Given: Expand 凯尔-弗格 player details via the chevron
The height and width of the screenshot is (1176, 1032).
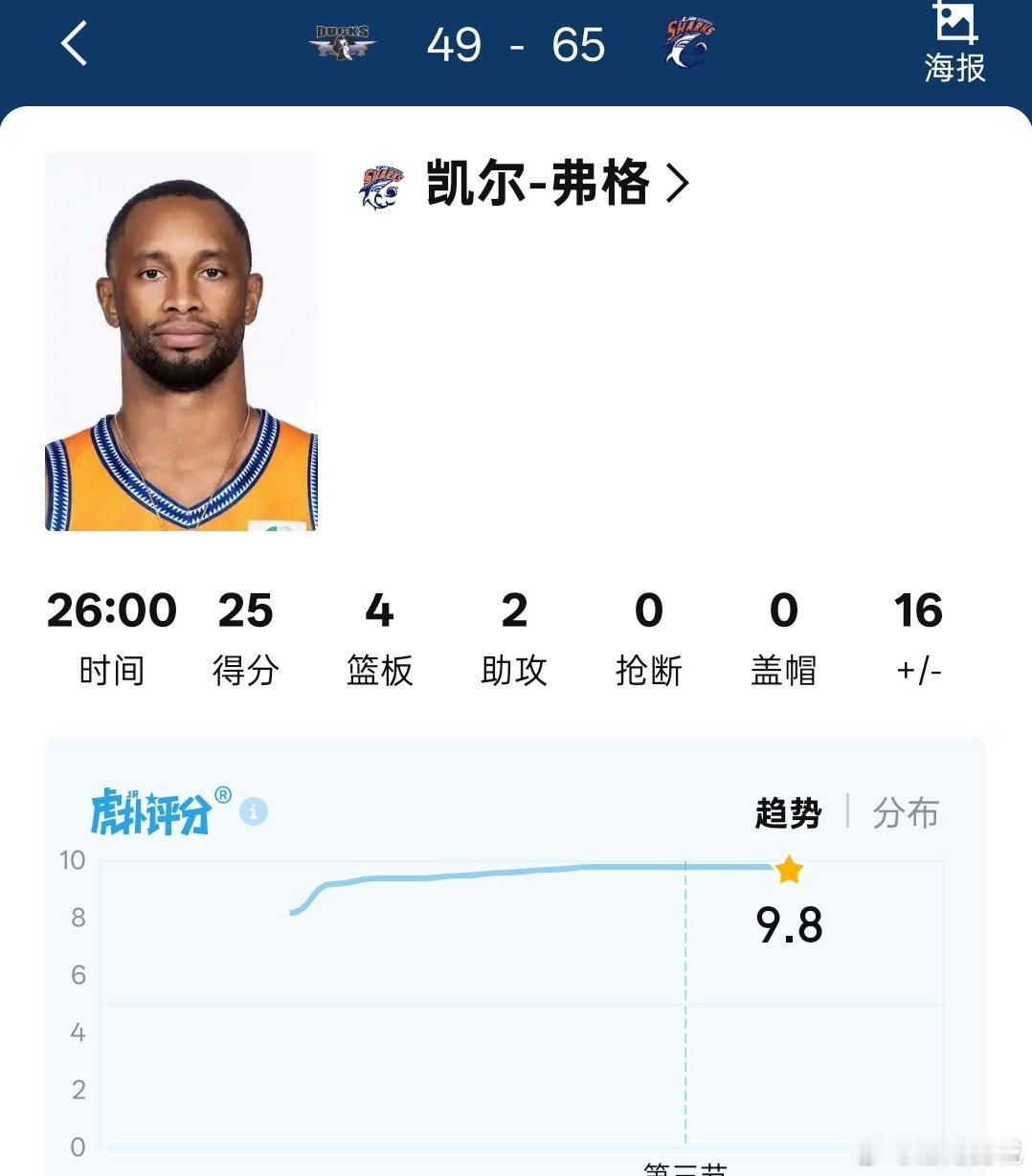Looking at the screenshot, I should tap(680, 185).
